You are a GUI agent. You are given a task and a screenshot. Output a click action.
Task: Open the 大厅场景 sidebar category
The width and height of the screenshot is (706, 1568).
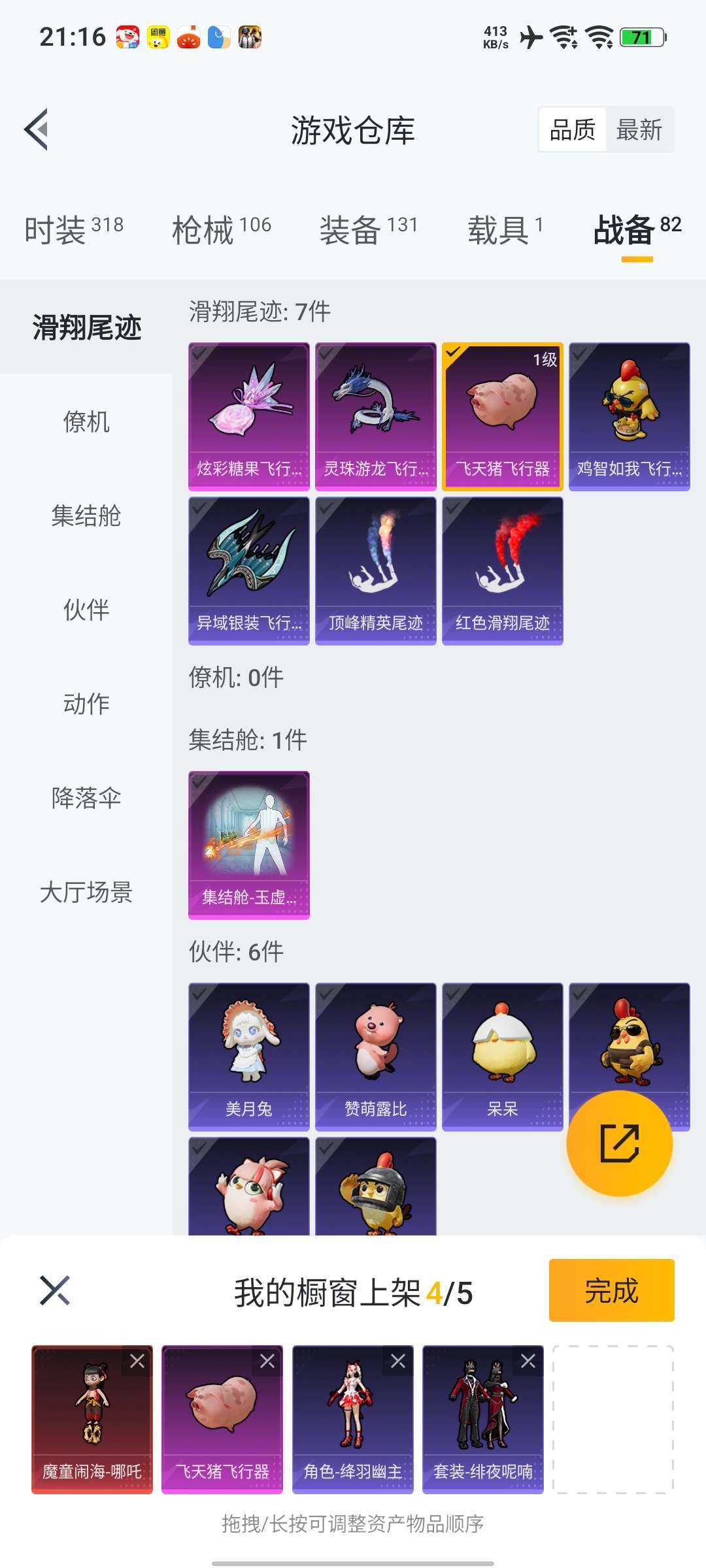86,892
